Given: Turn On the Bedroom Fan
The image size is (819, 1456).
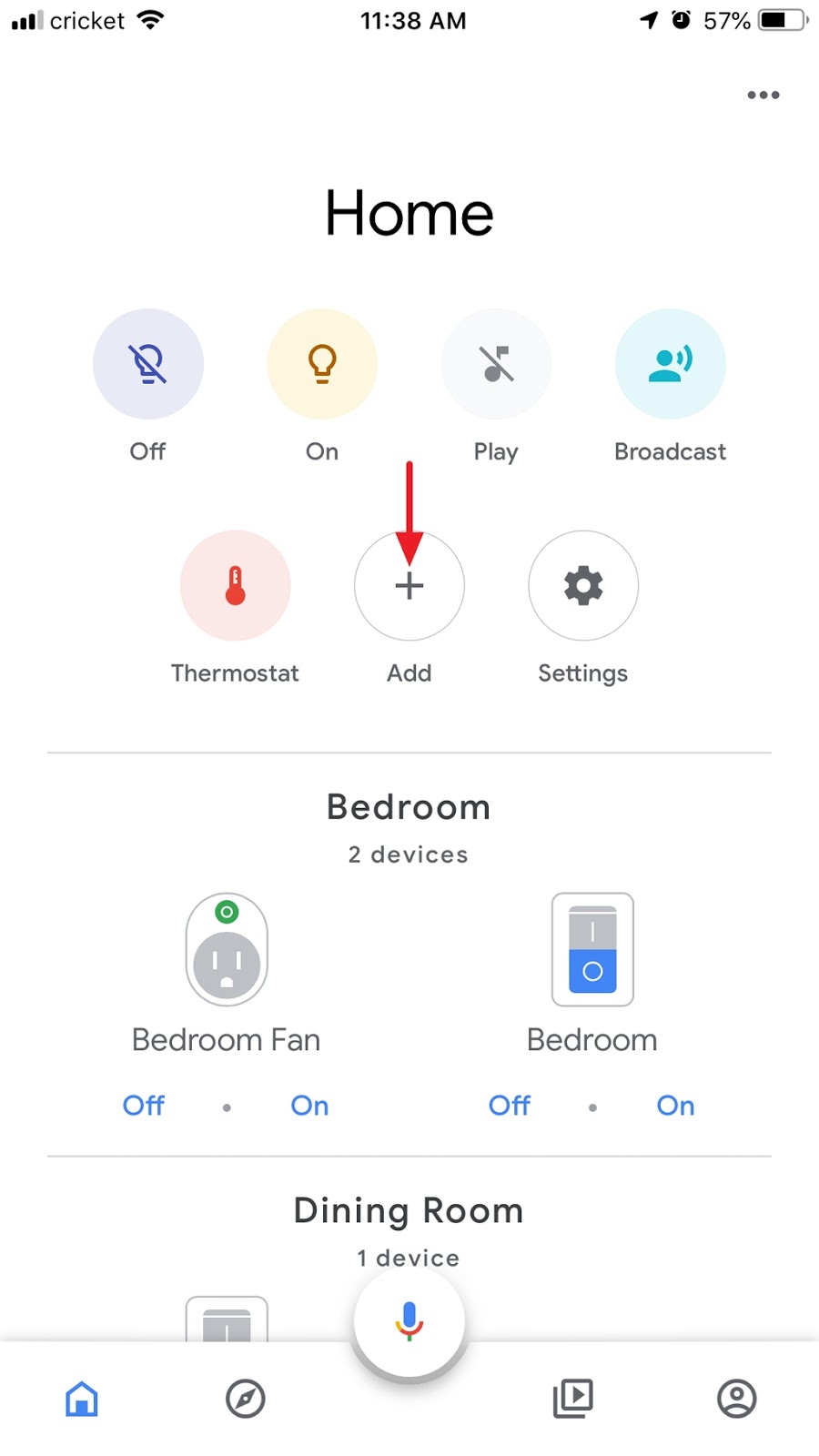Looking at the screenshot, I should point(309,1105).
